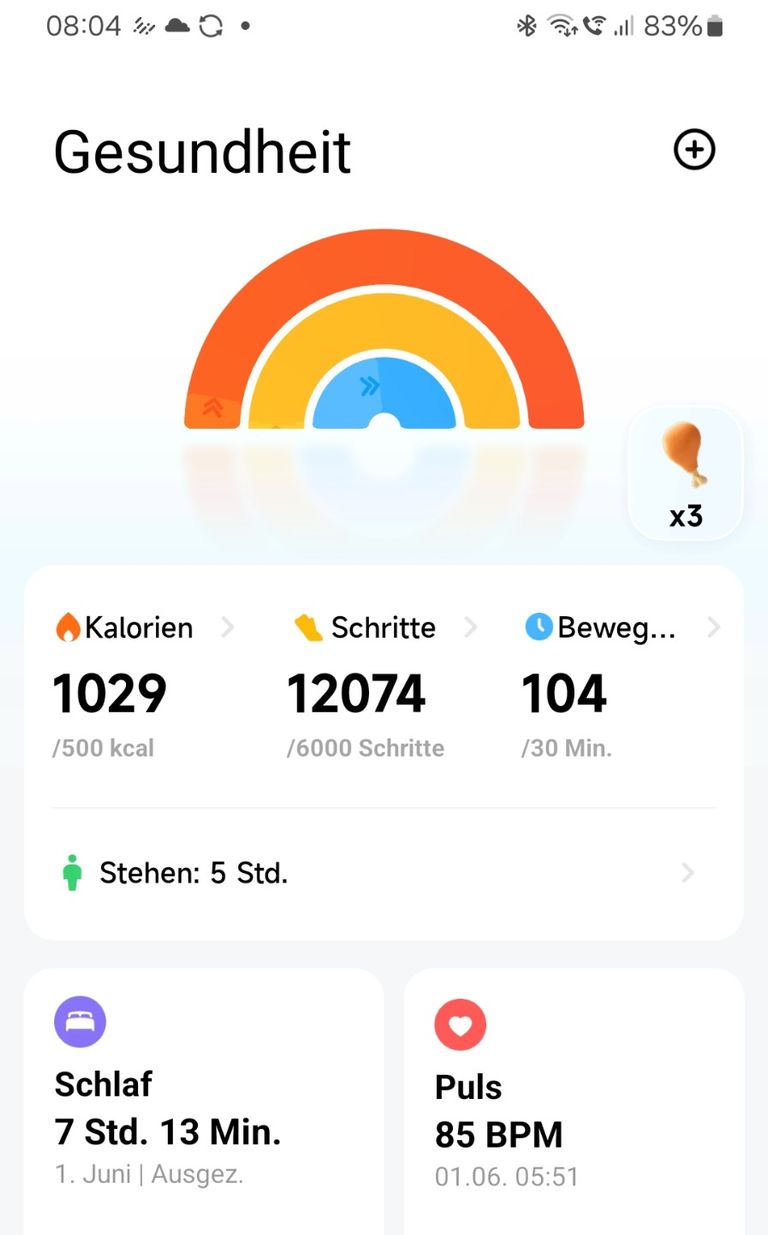Image resolution: width=768 pixels, height=1235 pixels.
Task: Open the Schlaf sleep card
Action: [204, 1100]
